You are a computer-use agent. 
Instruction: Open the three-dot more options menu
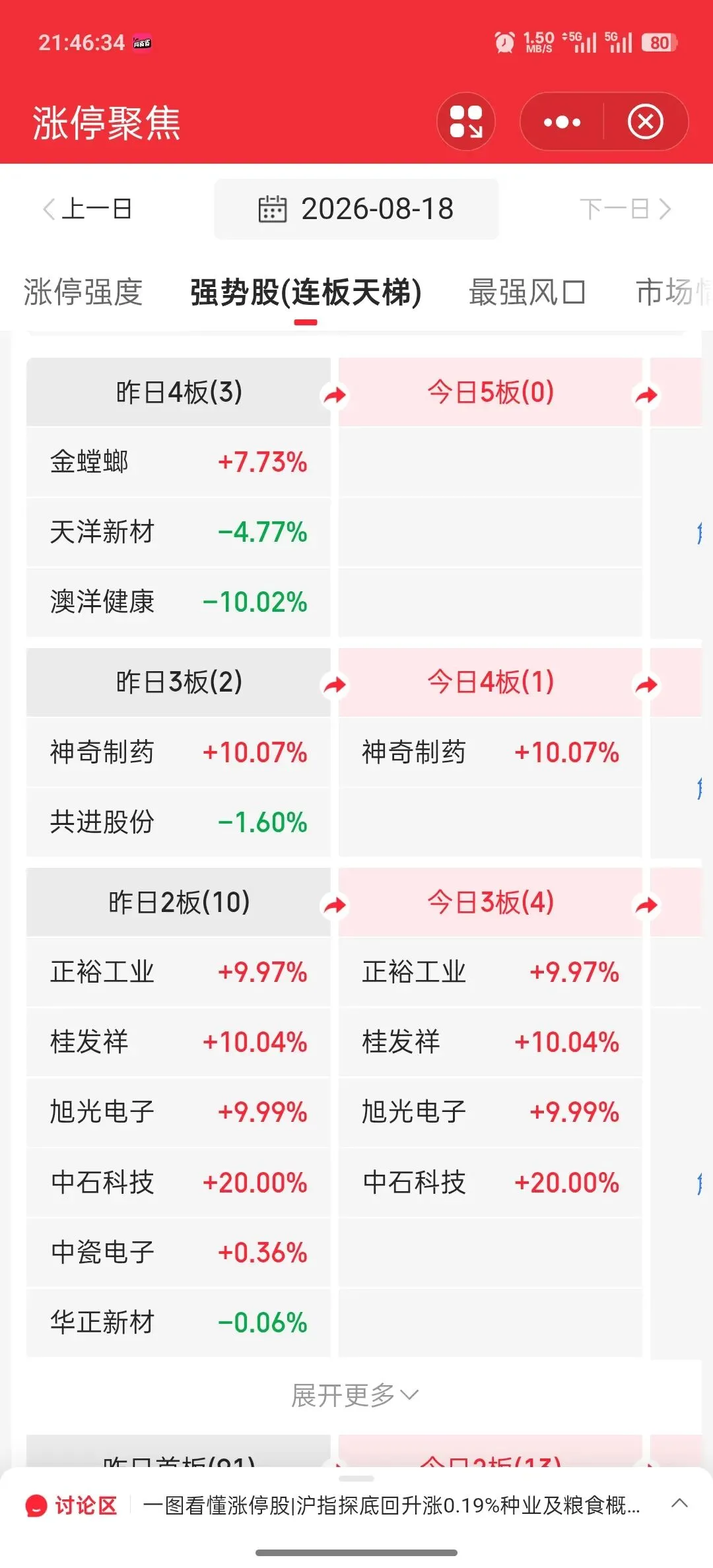tap(562, 121)
